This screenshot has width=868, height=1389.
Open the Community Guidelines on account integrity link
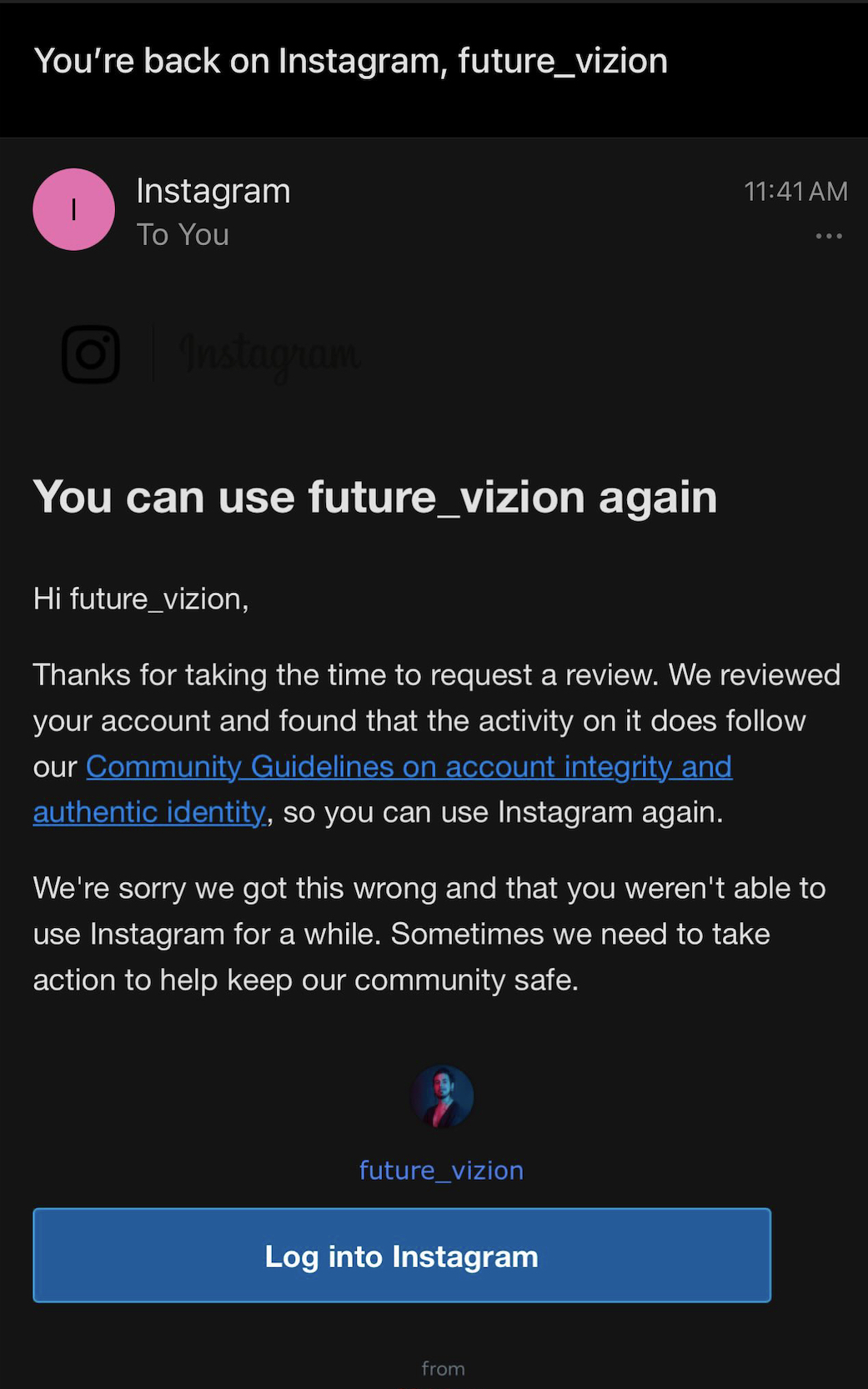click(409, 766)
